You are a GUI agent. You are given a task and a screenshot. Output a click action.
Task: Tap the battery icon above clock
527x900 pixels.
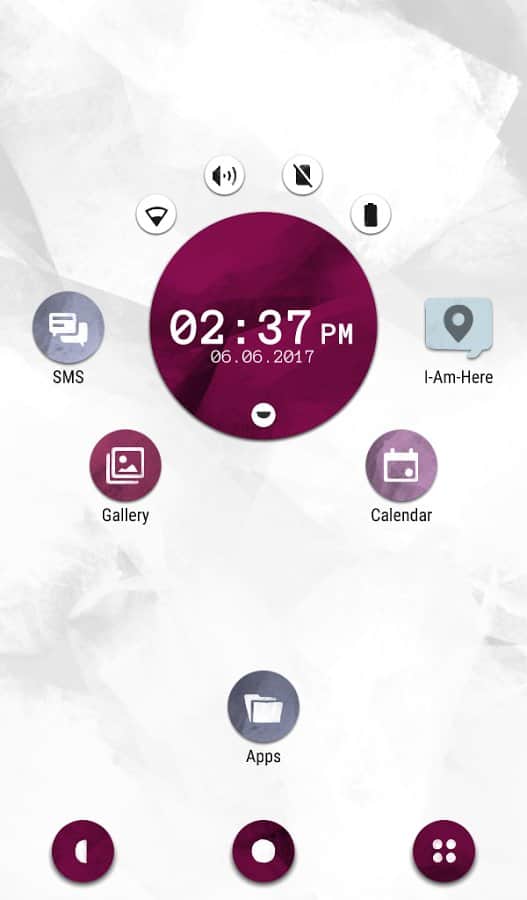pos(371,215)
